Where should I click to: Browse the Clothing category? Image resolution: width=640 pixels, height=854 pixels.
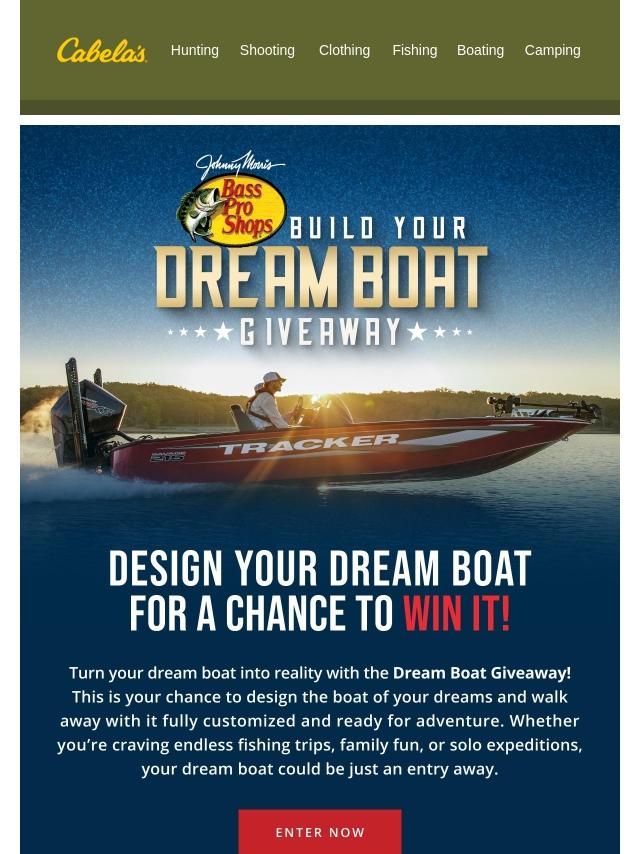click(x=344, y=50)
